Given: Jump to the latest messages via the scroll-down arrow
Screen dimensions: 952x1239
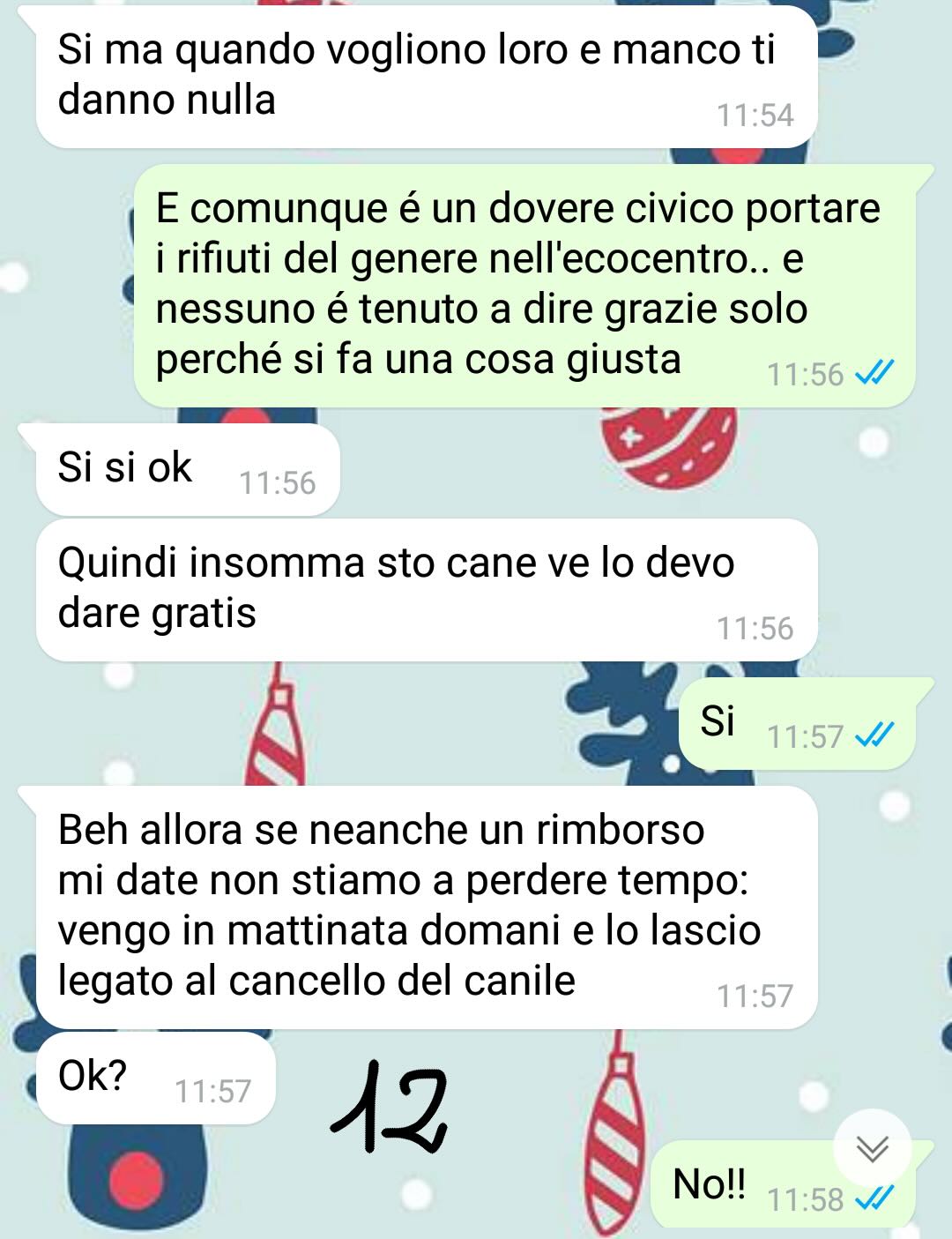Looking at the screenshot, I should [x=872, y=1147].
